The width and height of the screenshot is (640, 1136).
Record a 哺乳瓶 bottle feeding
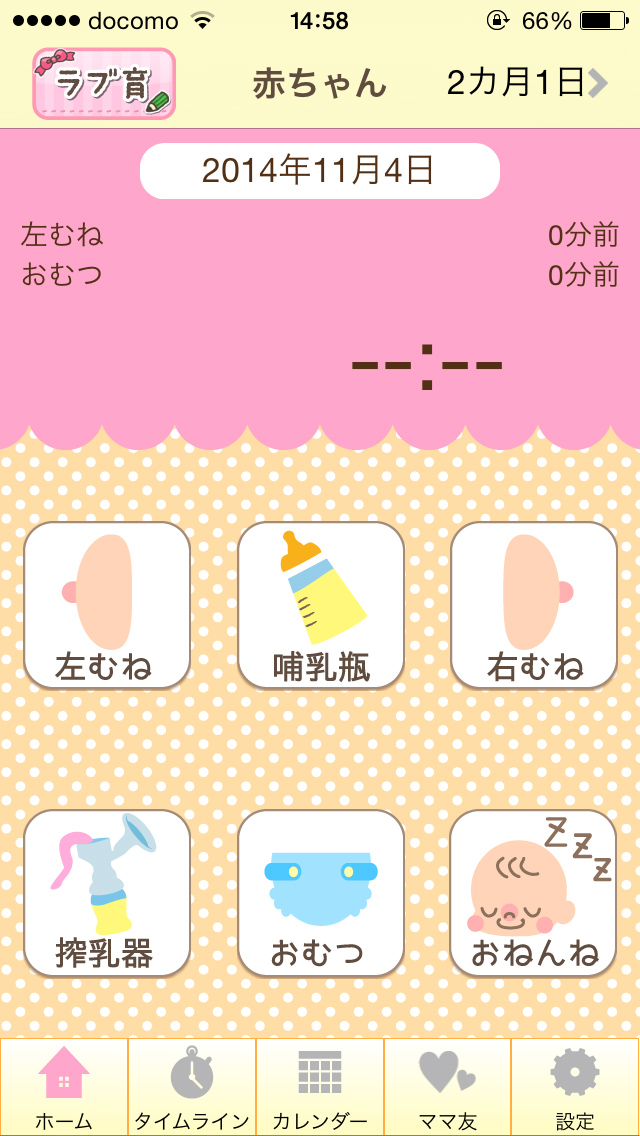[x=321, y=605]
